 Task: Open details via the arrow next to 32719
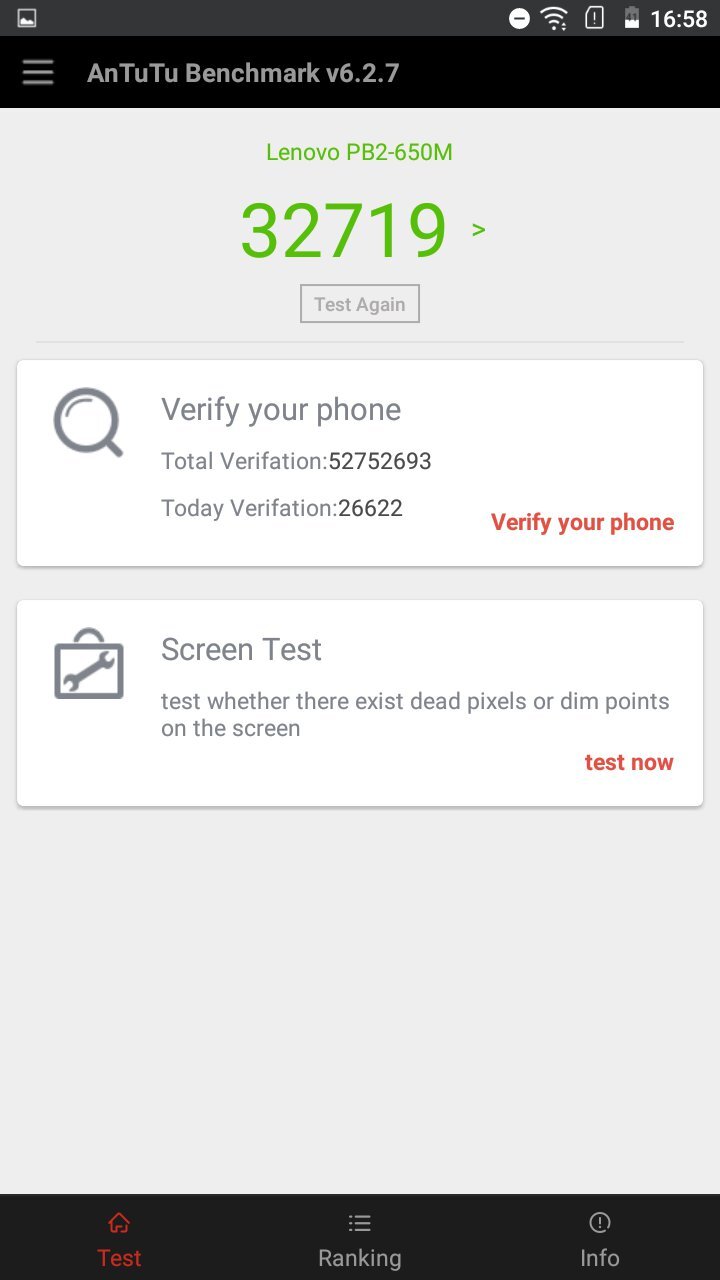tap(477, 229)
